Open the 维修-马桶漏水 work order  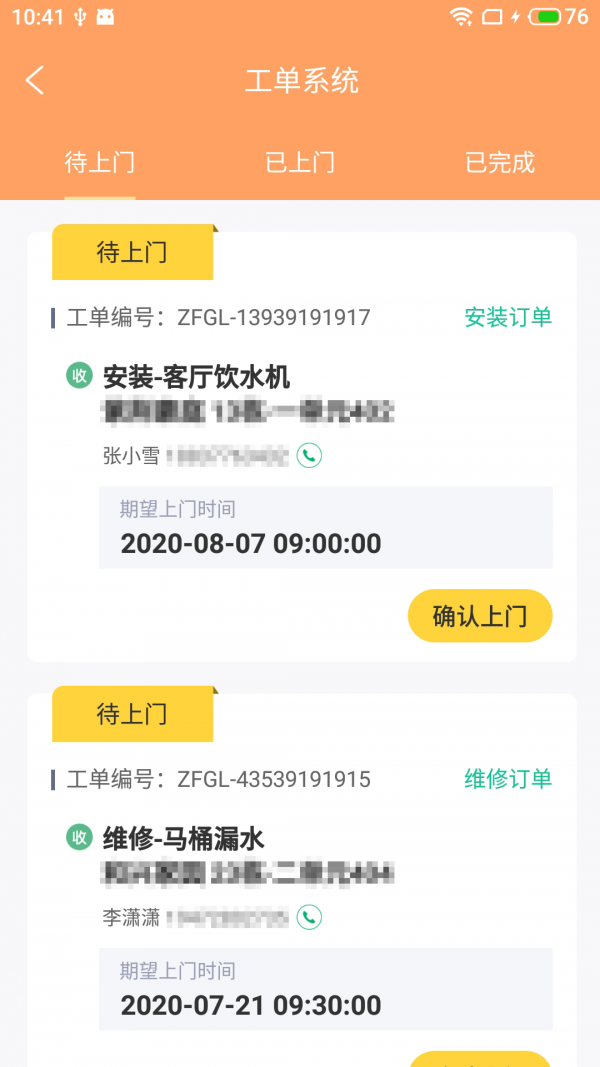184,838
